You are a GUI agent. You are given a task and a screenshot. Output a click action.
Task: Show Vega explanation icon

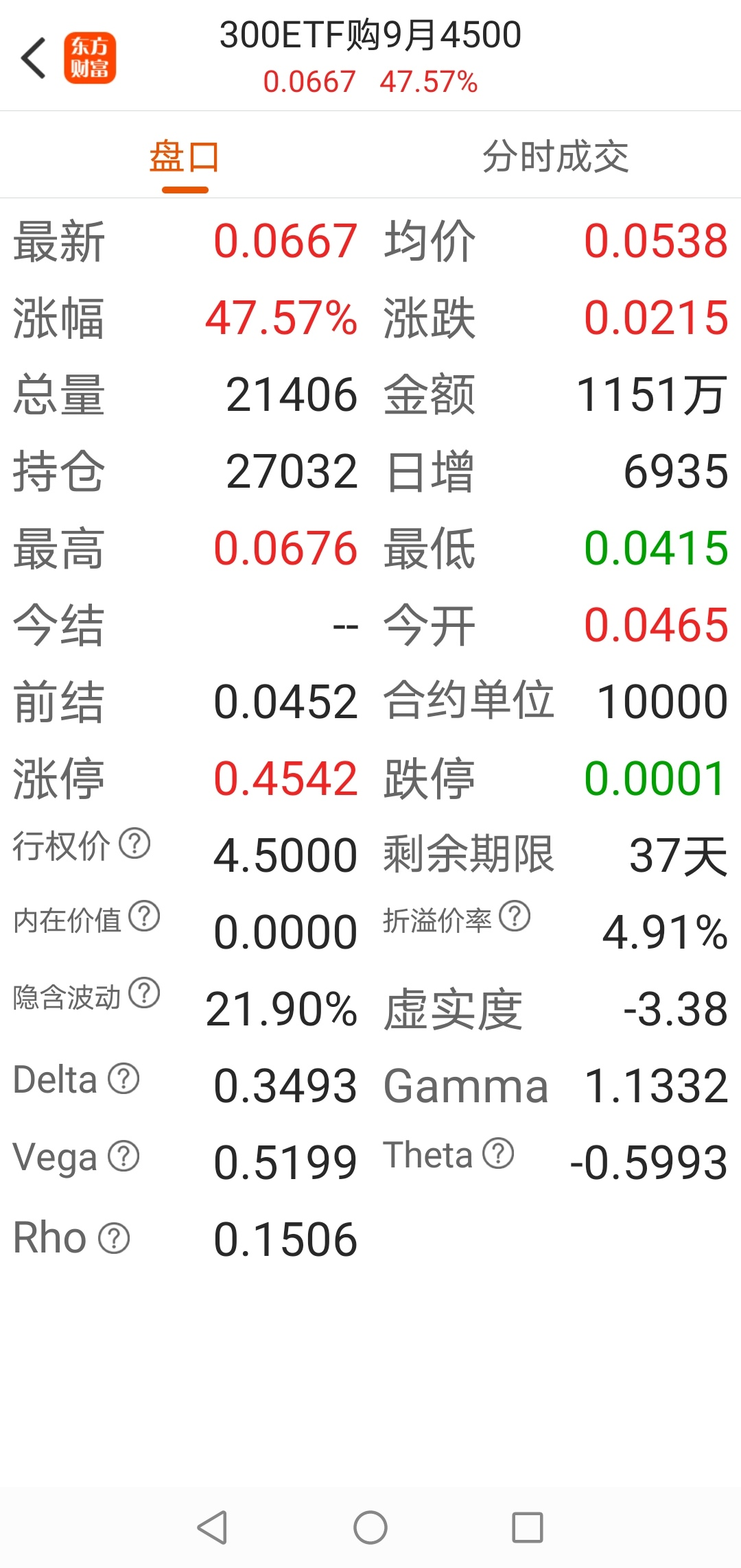click(x=124, y=1156)
